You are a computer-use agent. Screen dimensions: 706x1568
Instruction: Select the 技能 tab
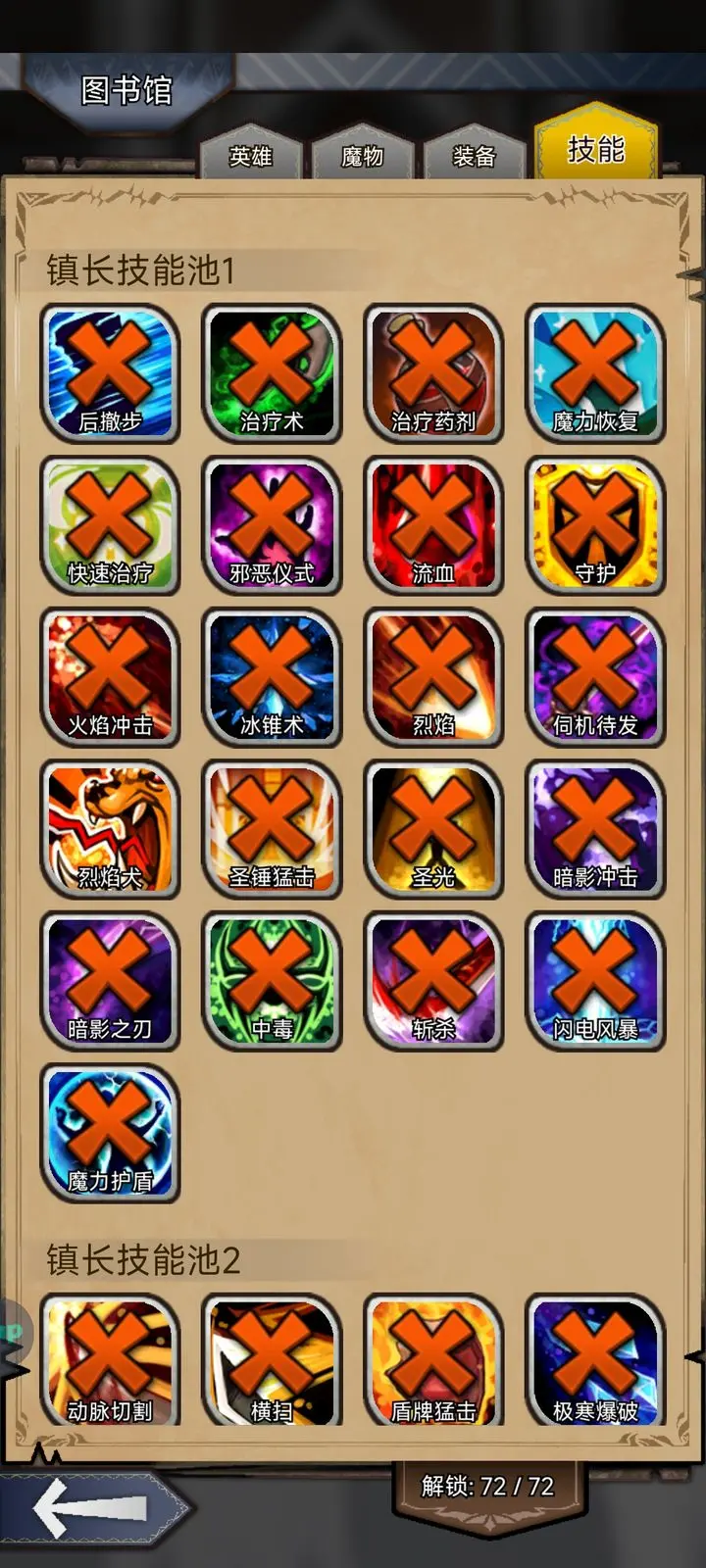point(595,149)
